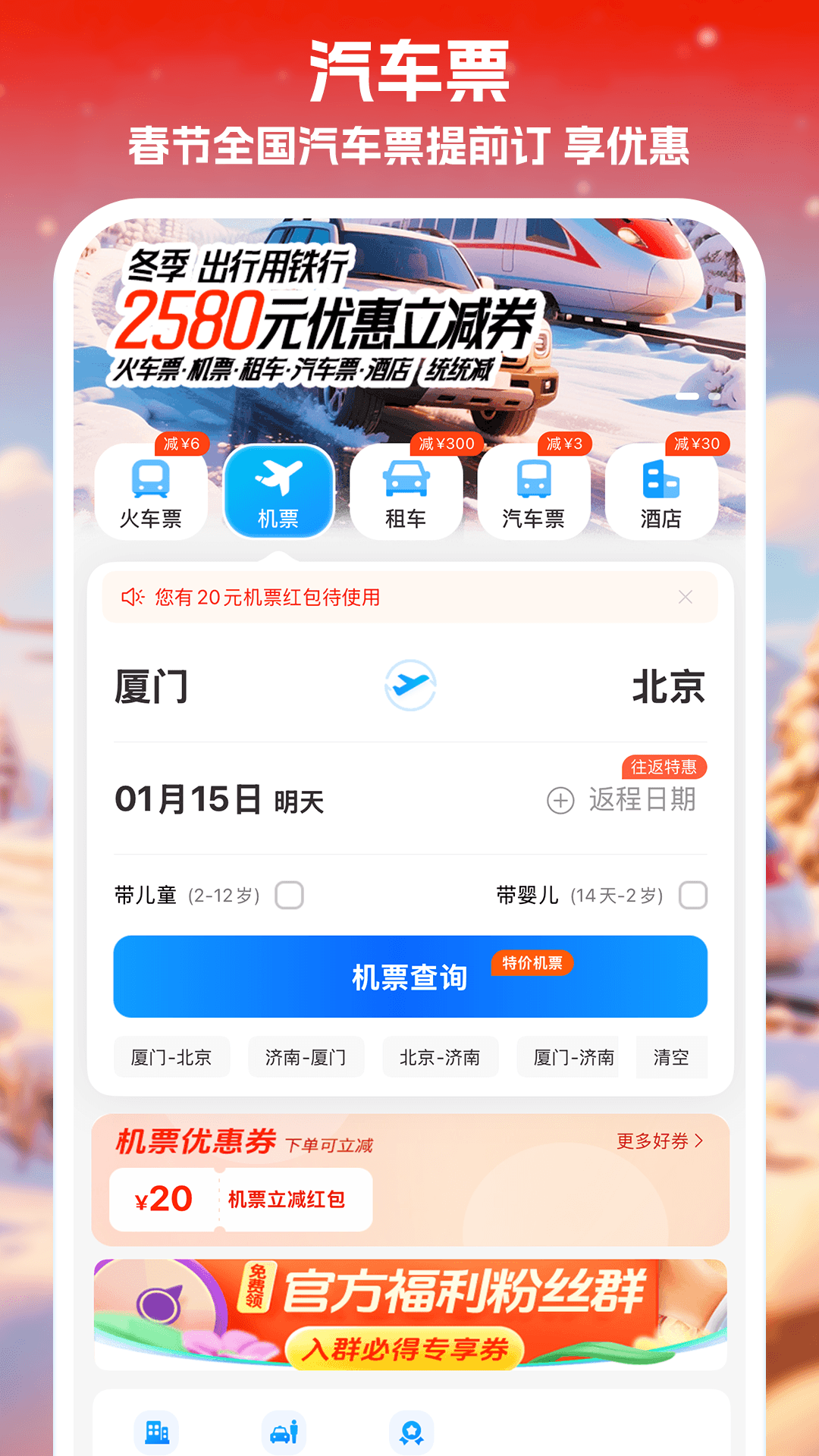Tap the badge icon at bottom right
Screen dimensions: 819x1456
pos(409,1429)
